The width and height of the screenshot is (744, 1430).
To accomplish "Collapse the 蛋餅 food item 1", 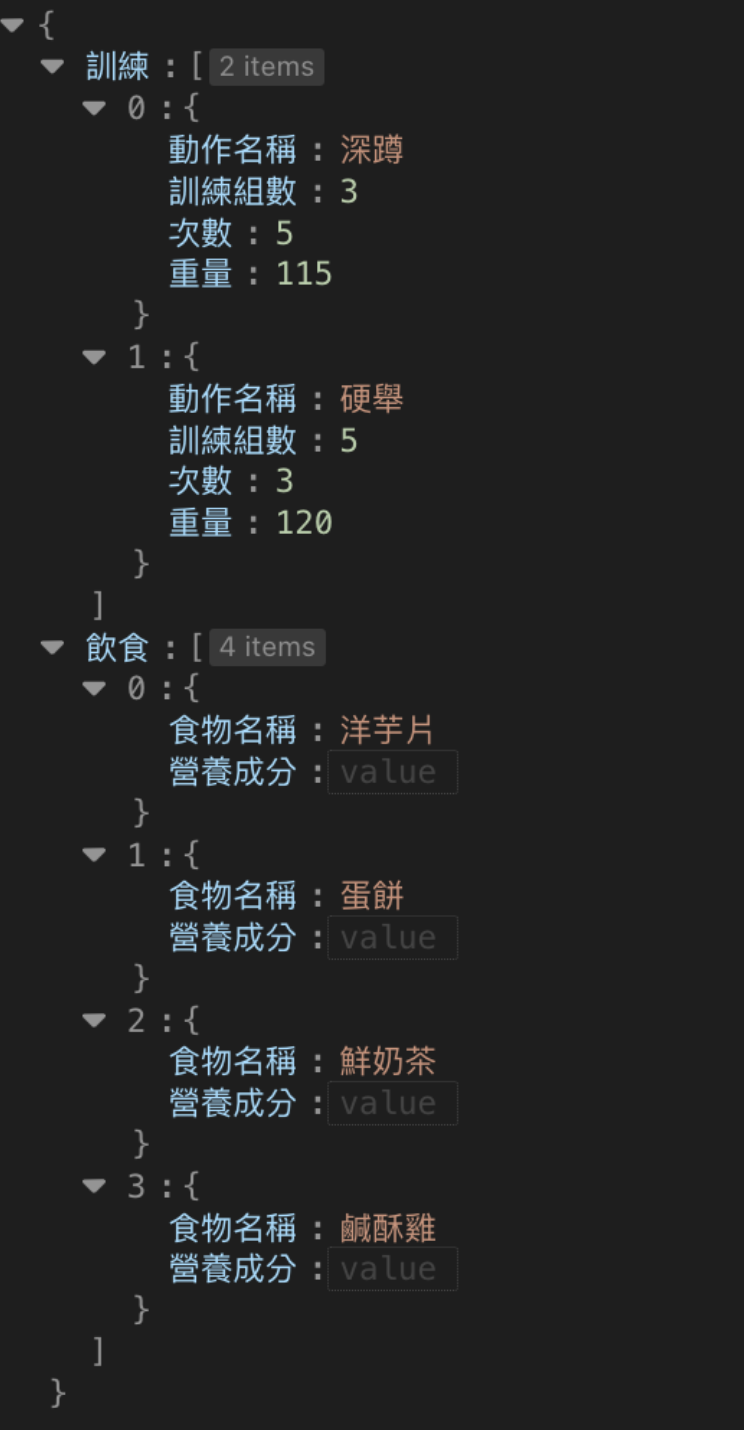I will [x=94, y=854].
